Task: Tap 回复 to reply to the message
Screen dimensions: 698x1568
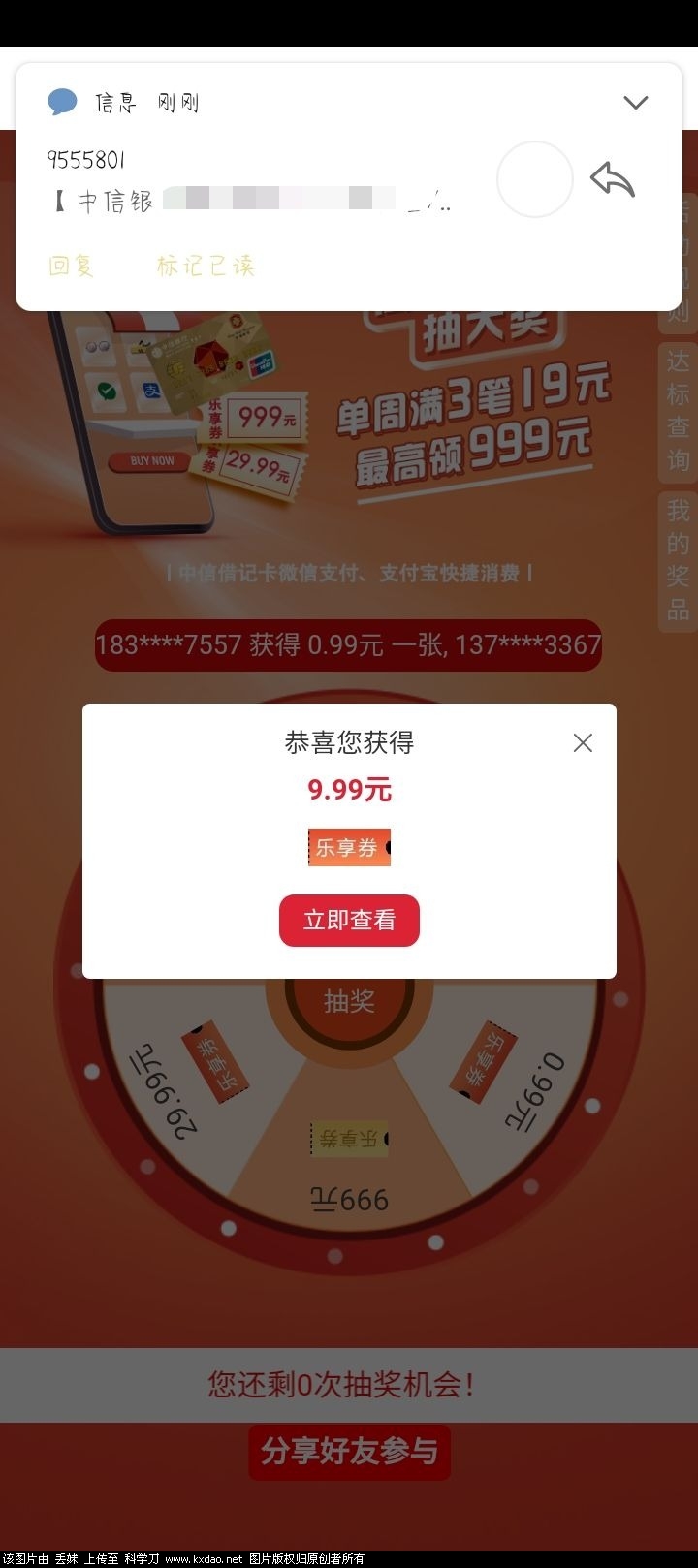Action: pyautogui.click(x=72, y=266)
